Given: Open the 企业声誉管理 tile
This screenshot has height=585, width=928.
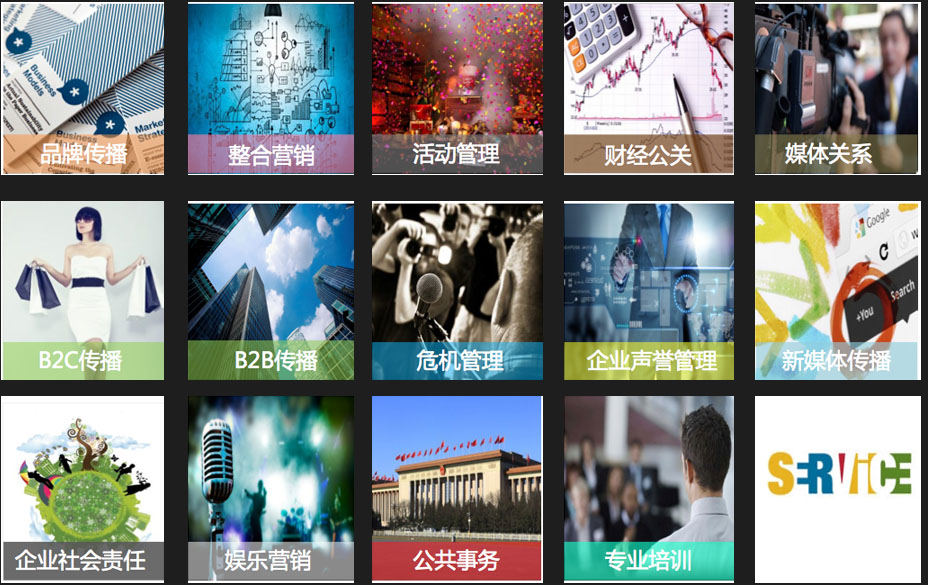Looking at the screenshot, I should 648,291.
